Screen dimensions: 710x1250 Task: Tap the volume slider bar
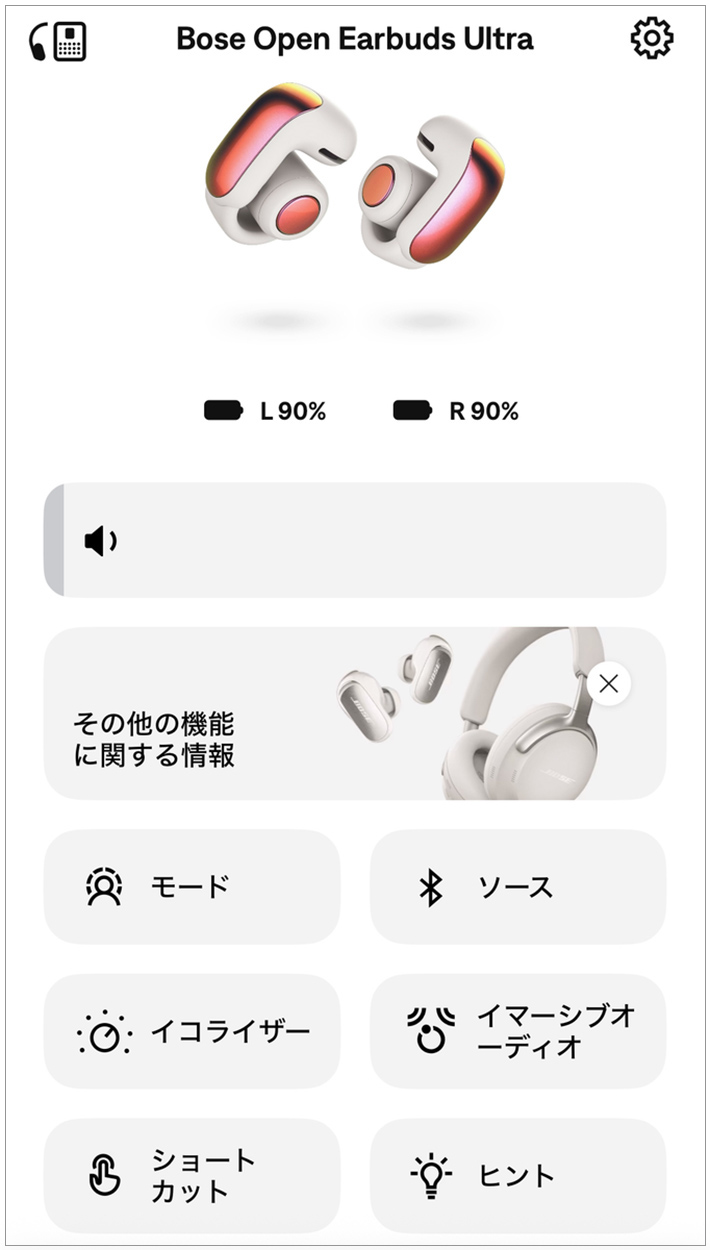(355, 541)
